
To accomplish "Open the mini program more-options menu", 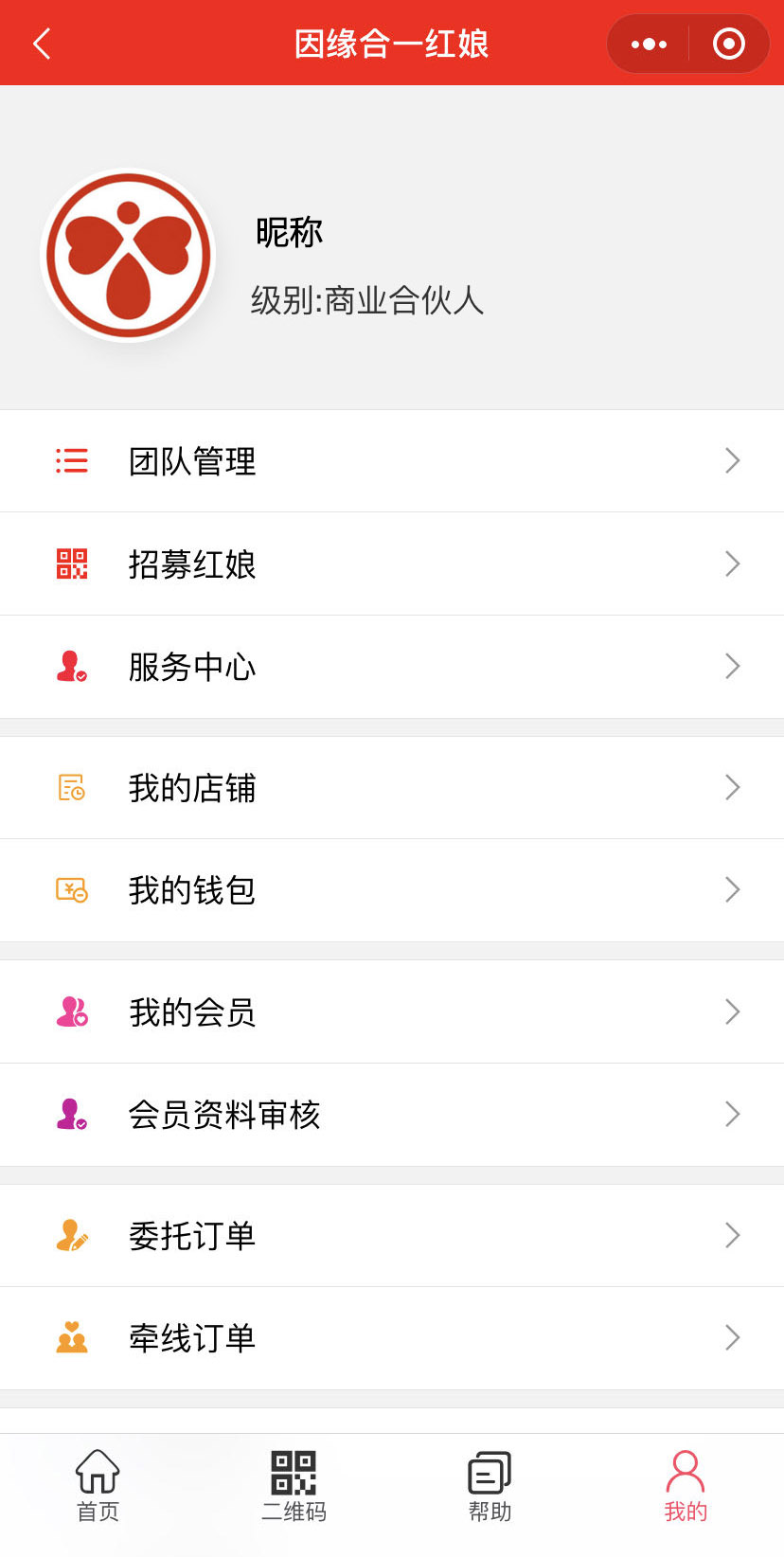I will click(649, 44).
